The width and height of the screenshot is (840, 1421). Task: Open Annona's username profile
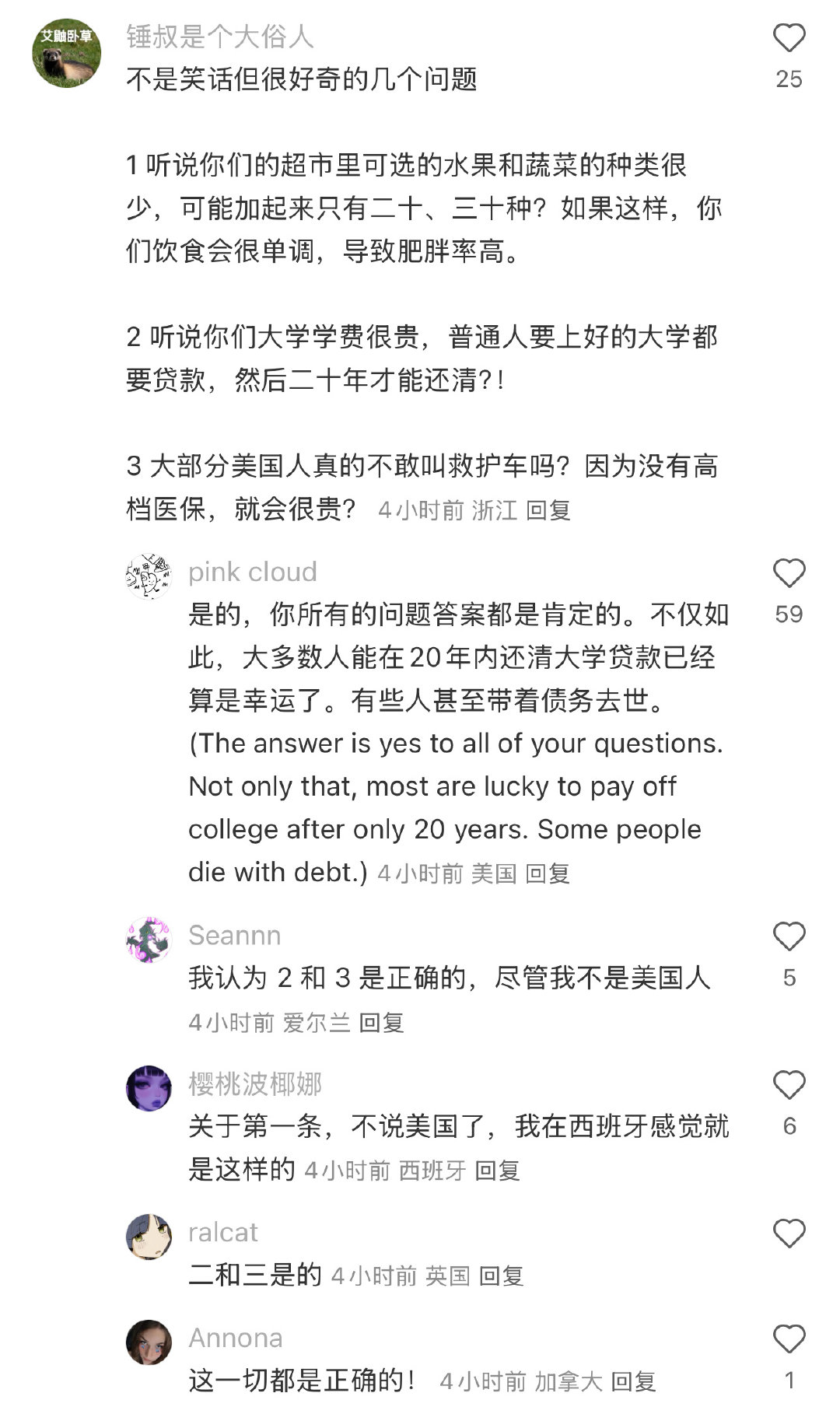click(236, 1338)
